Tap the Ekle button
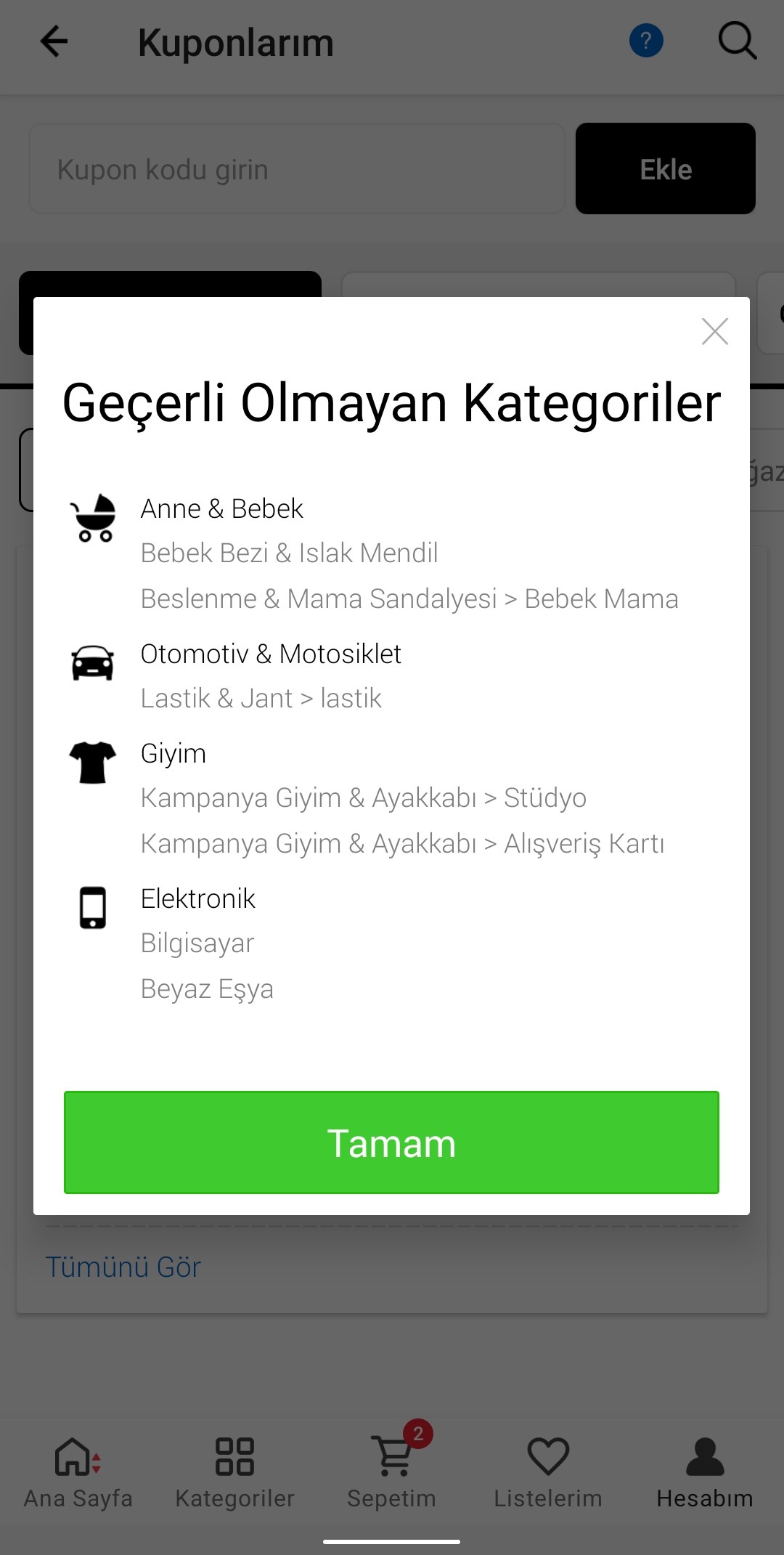This screenshot has width=784, height=1555. [x=666, y=169]
